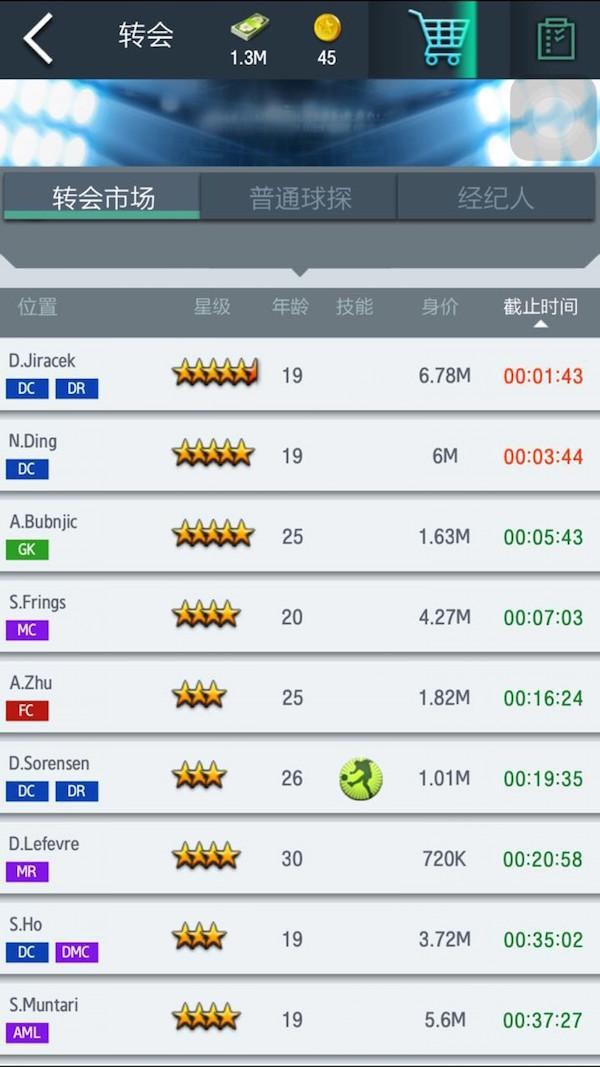Choose forward A.Zhu
This screenshot has width=600, height=1067.
(300, 697)
